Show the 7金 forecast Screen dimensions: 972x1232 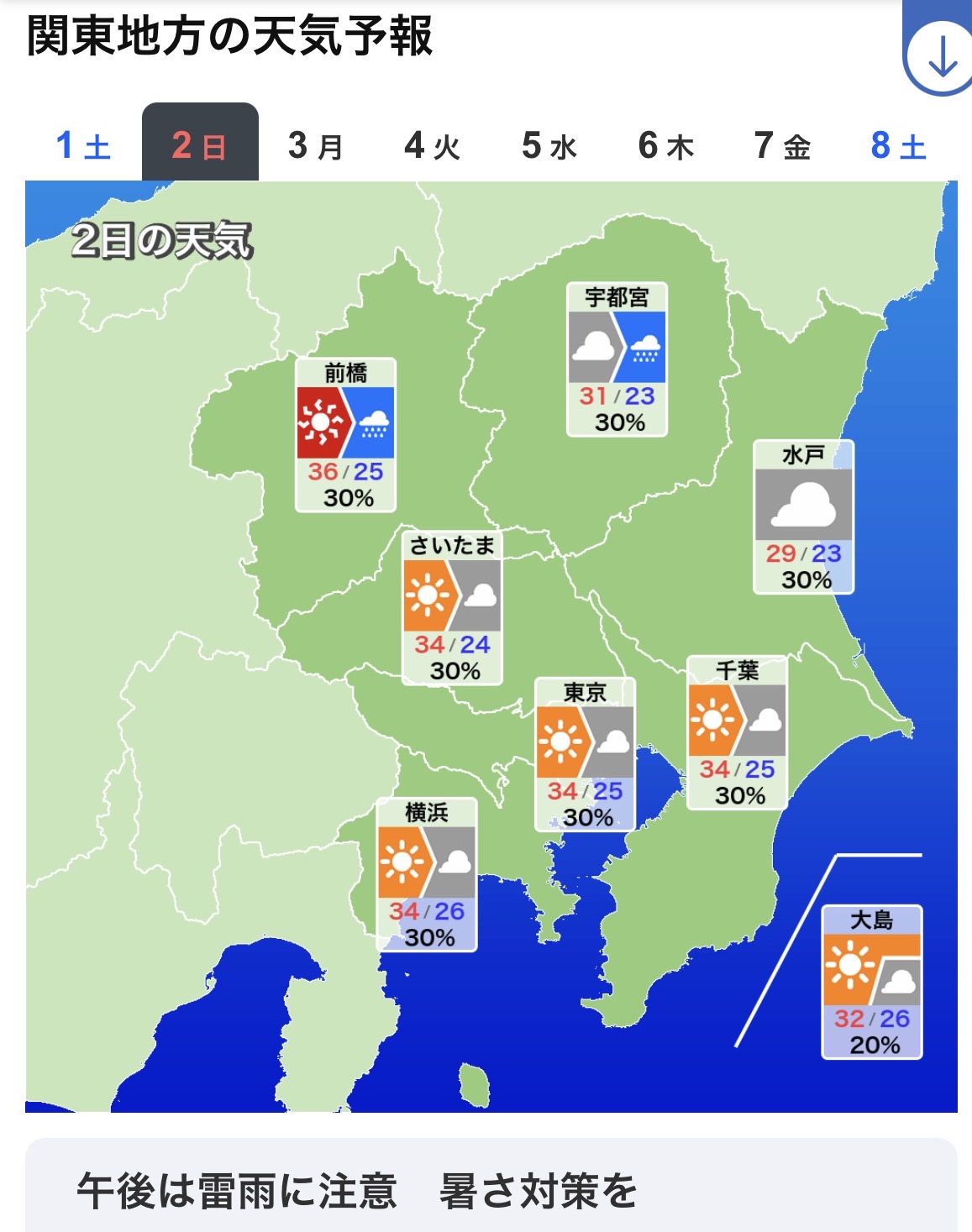tap(782, 144)
